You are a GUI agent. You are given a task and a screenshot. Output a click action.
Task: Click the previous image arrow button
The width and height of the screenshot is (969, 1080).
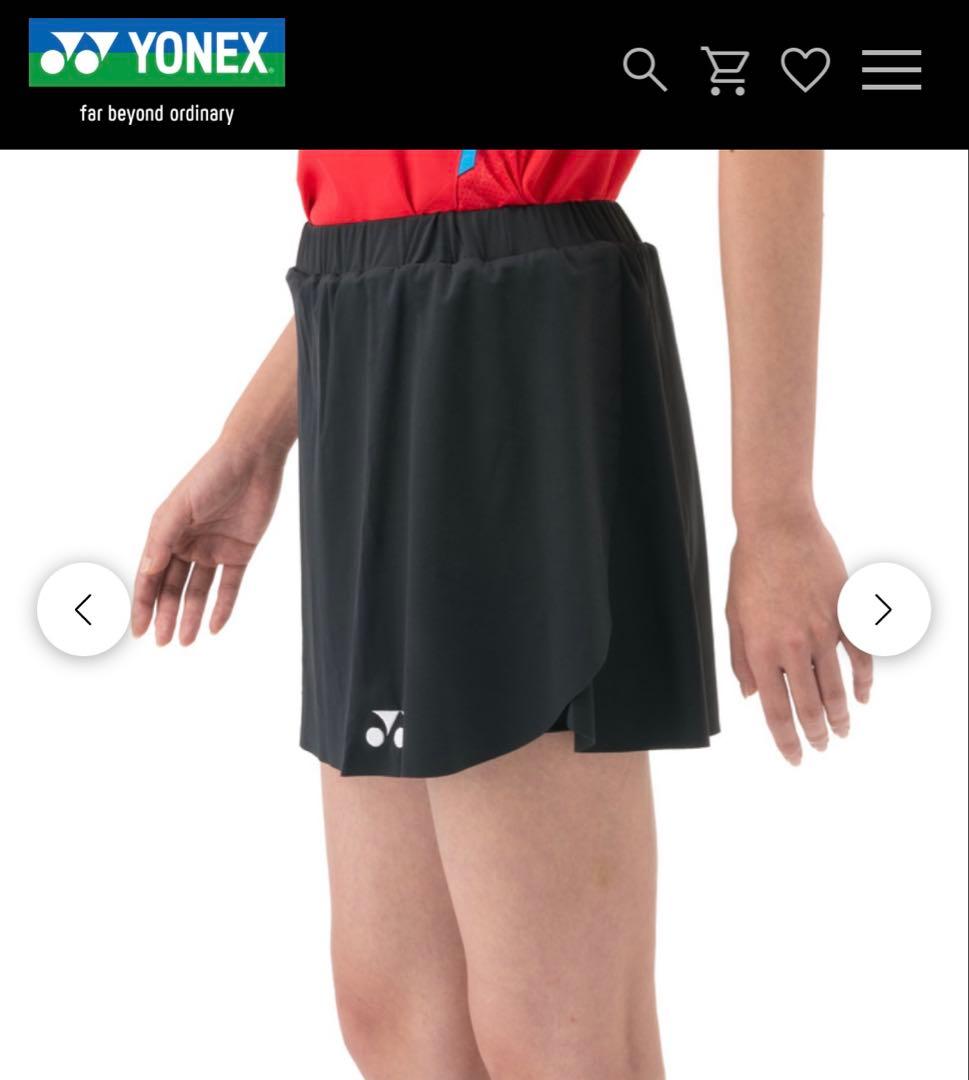point(84,608)
